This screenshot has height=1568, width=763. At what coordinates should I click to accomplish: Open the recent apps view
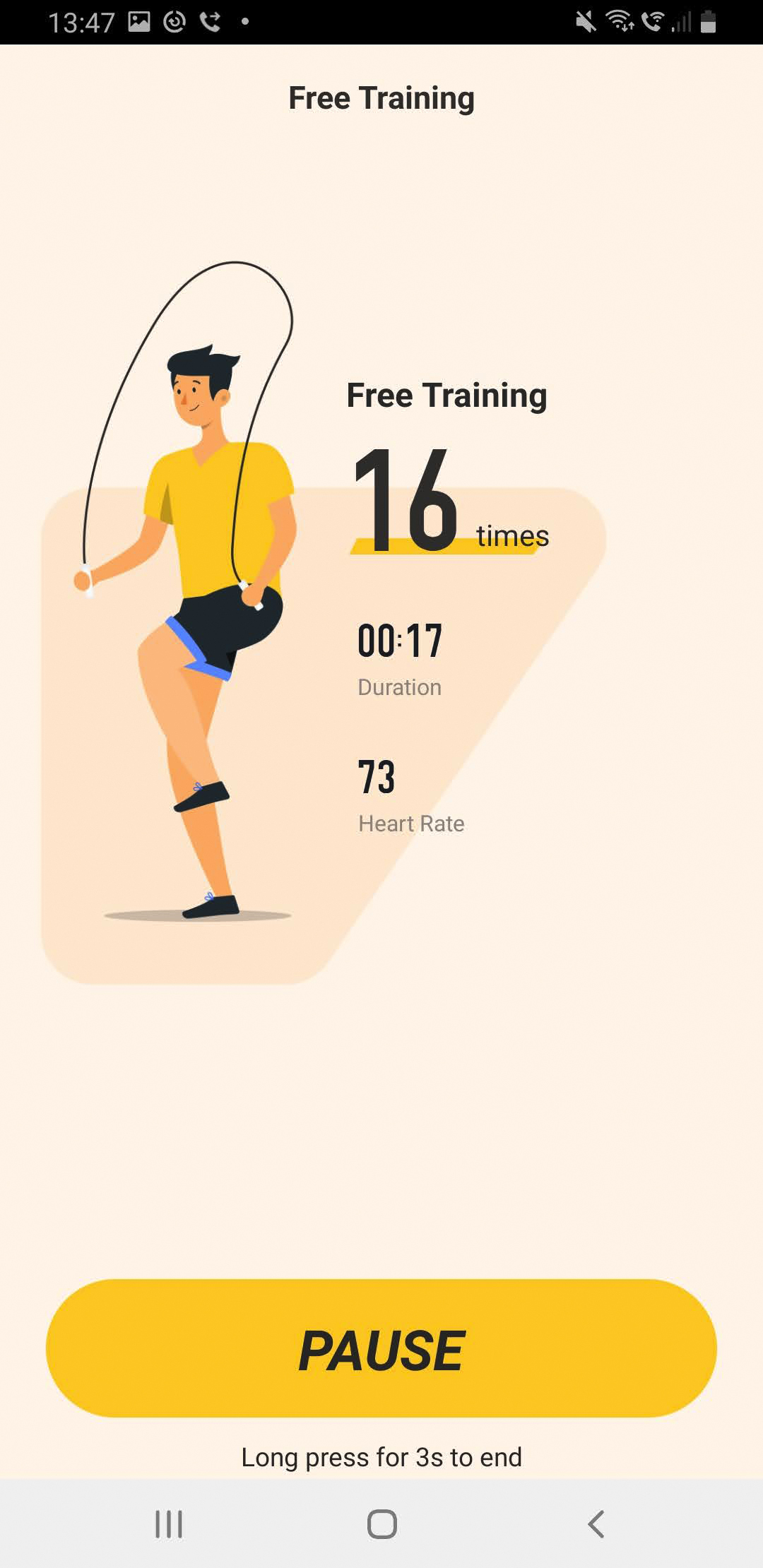(169, 1524)
